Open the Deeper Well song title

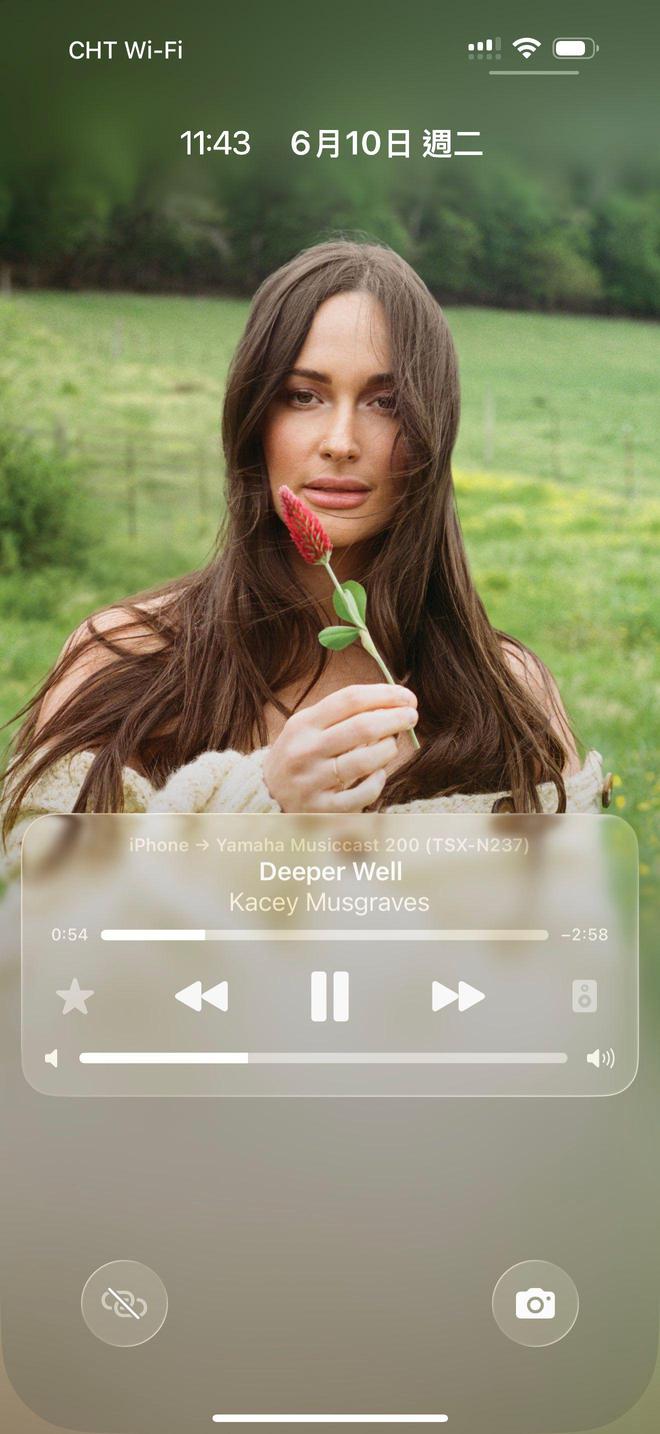pyautogui.click(x=330, y=872)
